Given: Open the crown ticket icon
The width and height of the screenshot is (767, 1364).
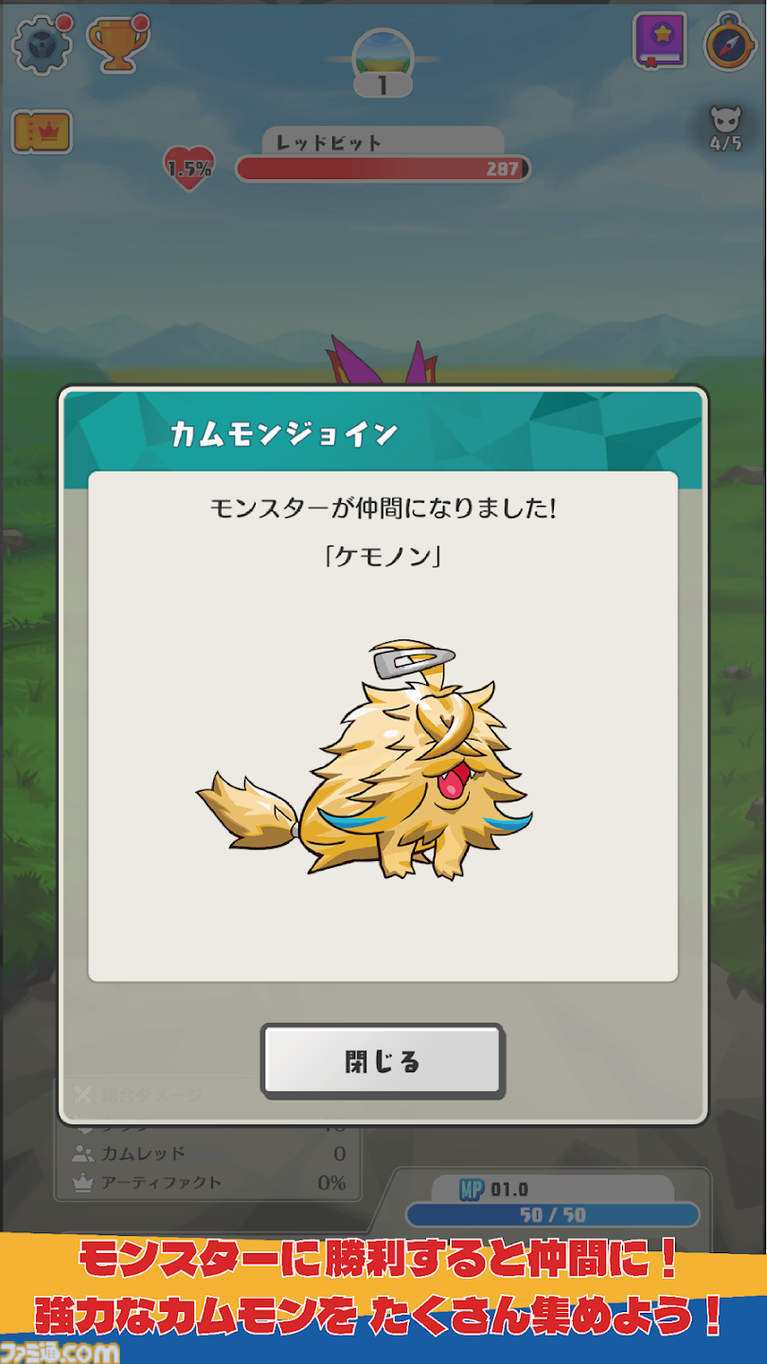Looking at the screenshot, I should point(42,132).
